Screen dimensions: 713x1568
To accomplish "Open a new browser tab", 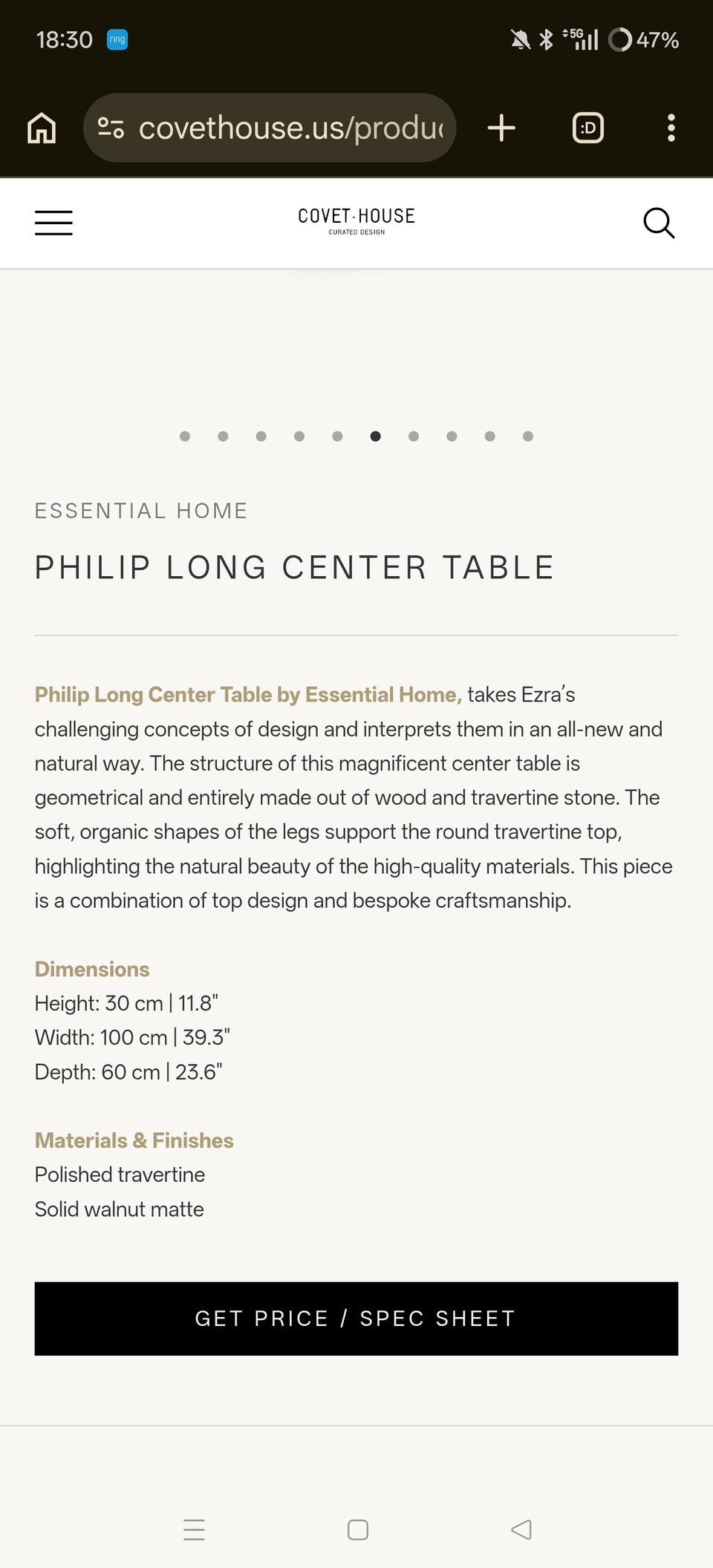I will [501, 128].
